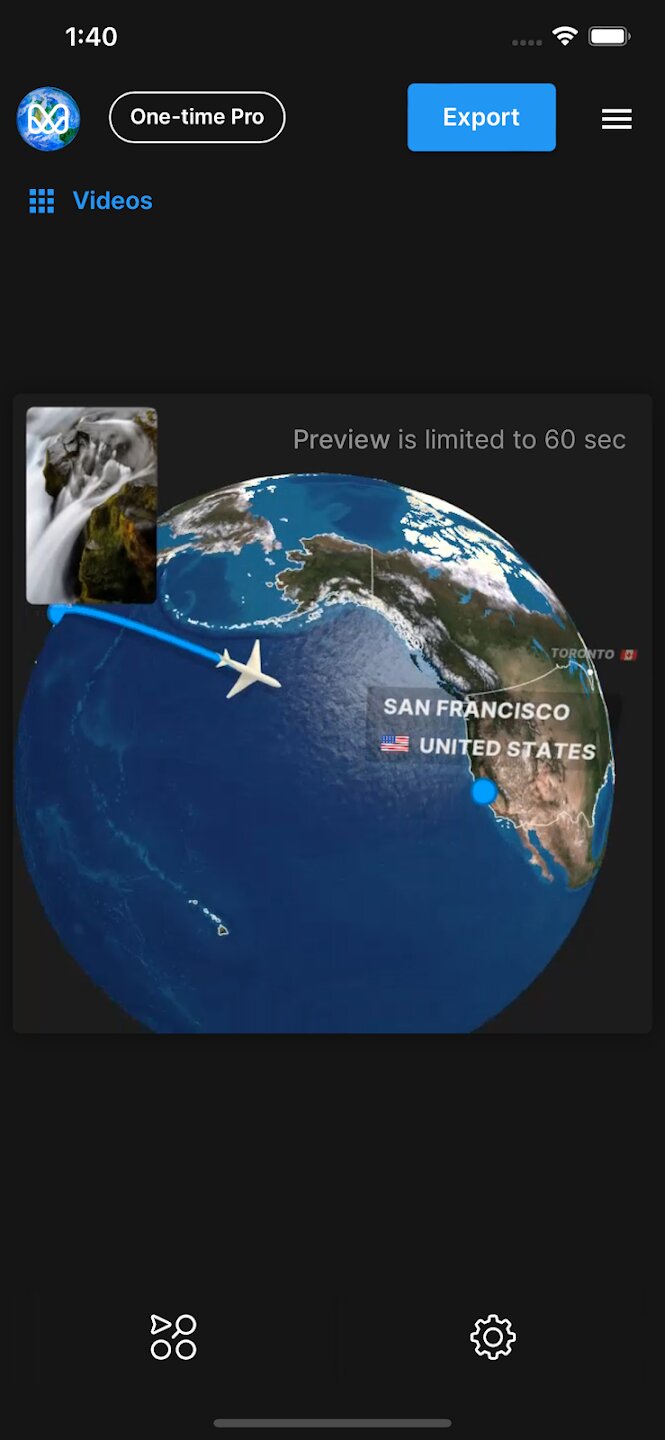Image resolution: width=665 pixels, height=1440 pixels.
Task: Open the Videos grid
Action: pos(91,201)
